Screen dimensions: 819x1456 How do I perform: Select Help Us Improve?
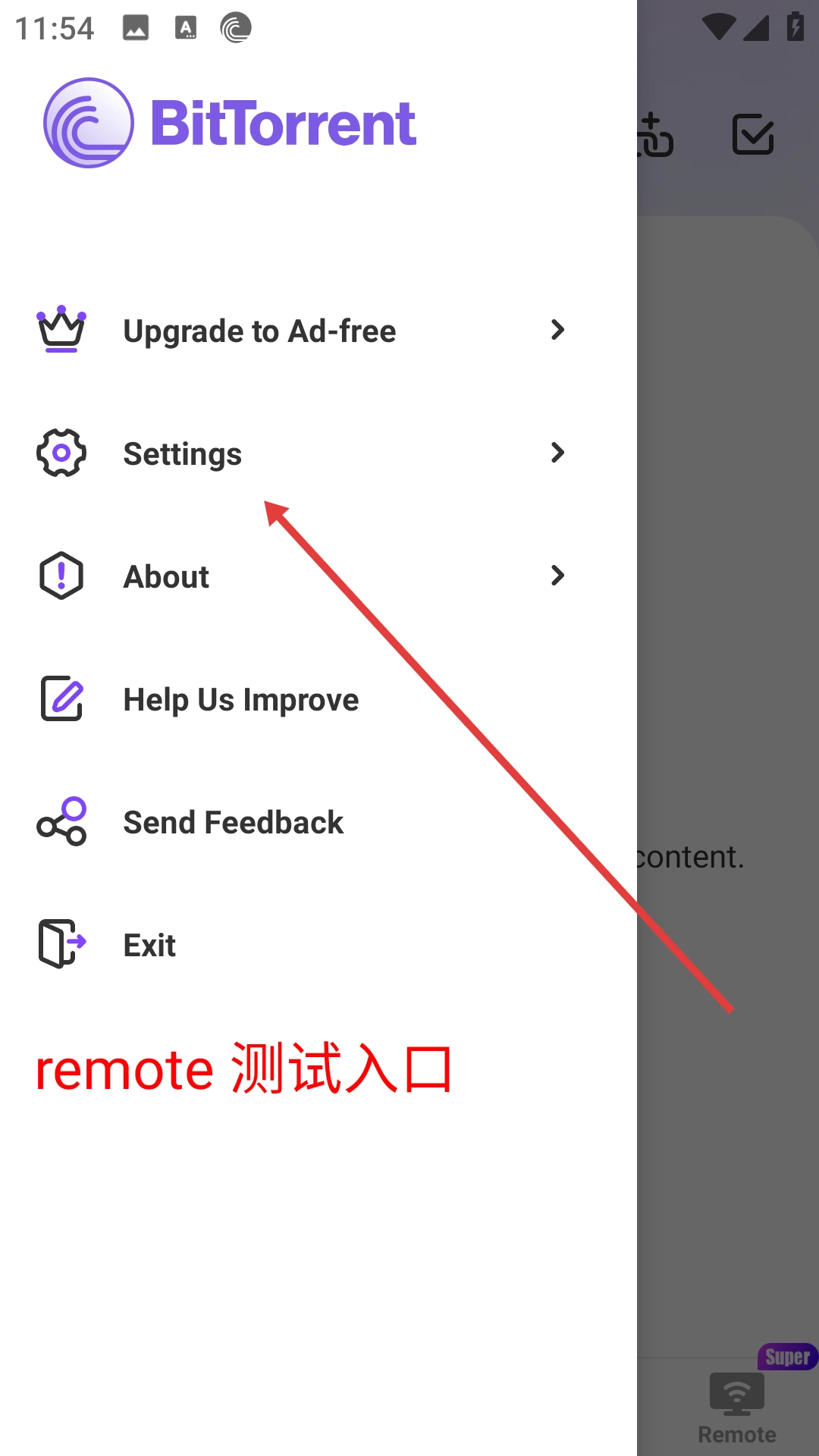click(241, 699)
